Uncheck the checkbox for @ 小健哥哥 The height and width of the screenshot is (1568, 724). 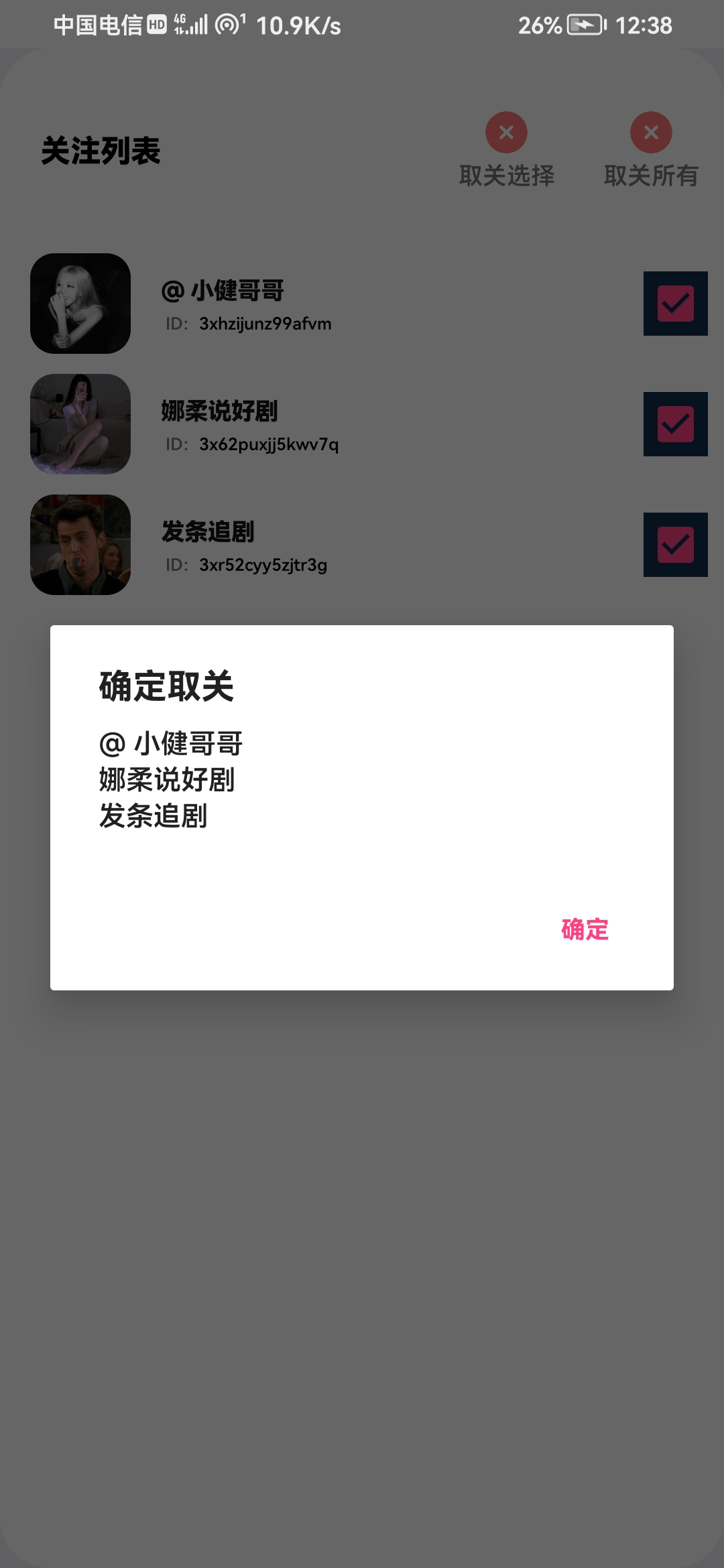coord(675,304)
